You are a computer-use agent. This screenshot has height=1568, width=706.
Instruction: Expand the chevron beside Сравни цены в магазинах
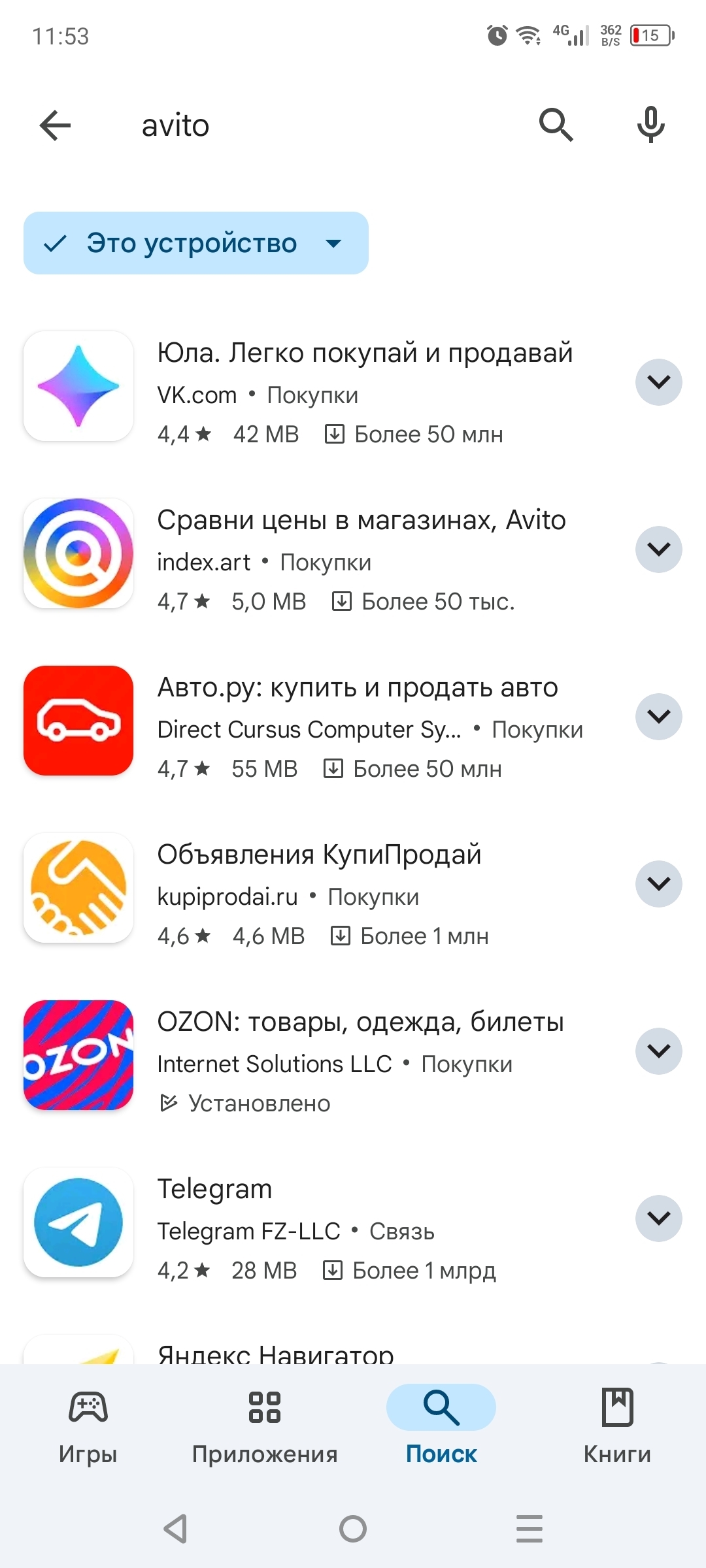659,549
